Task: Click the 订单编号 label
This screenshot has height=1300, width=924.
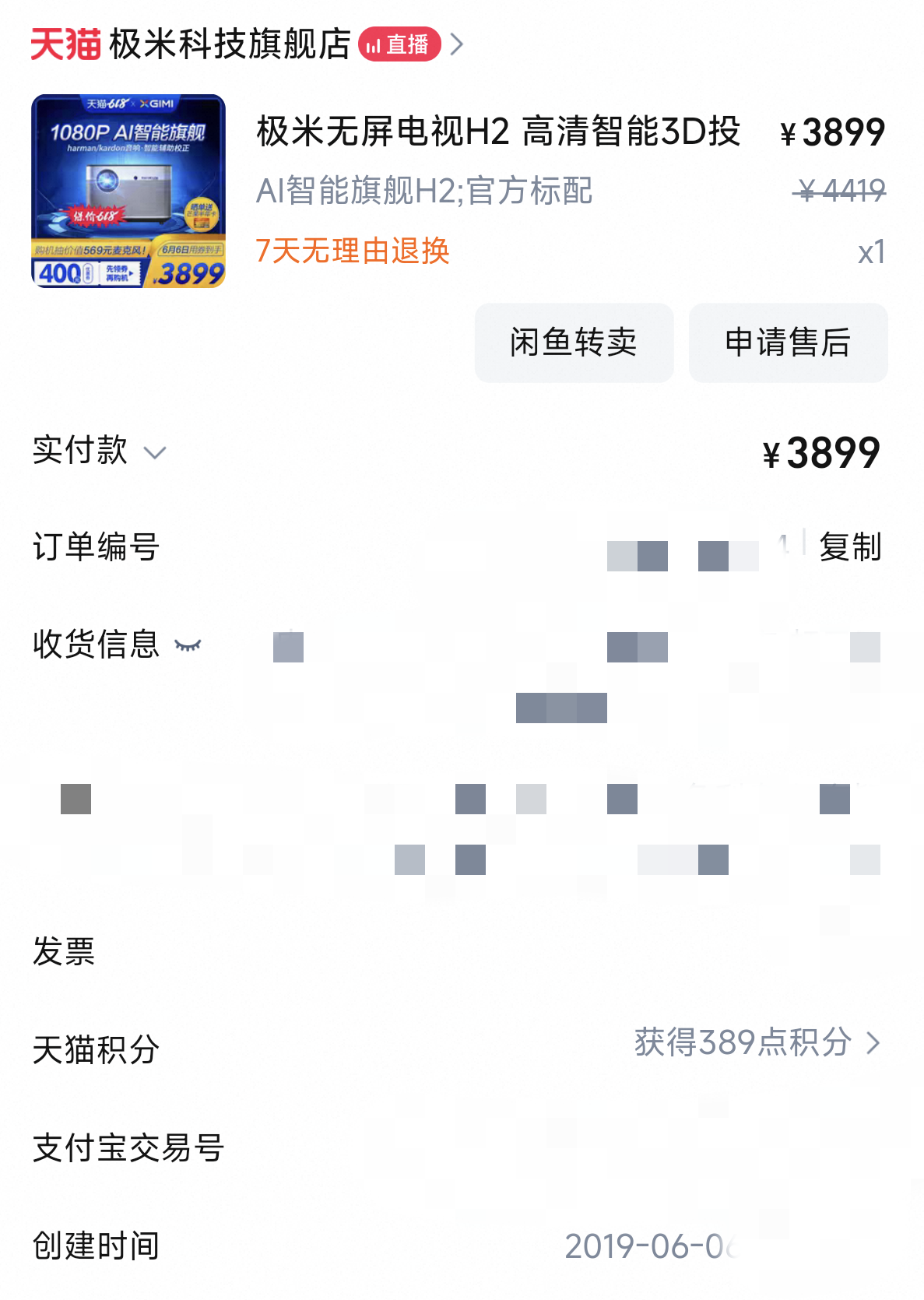Action: point(94,548)
